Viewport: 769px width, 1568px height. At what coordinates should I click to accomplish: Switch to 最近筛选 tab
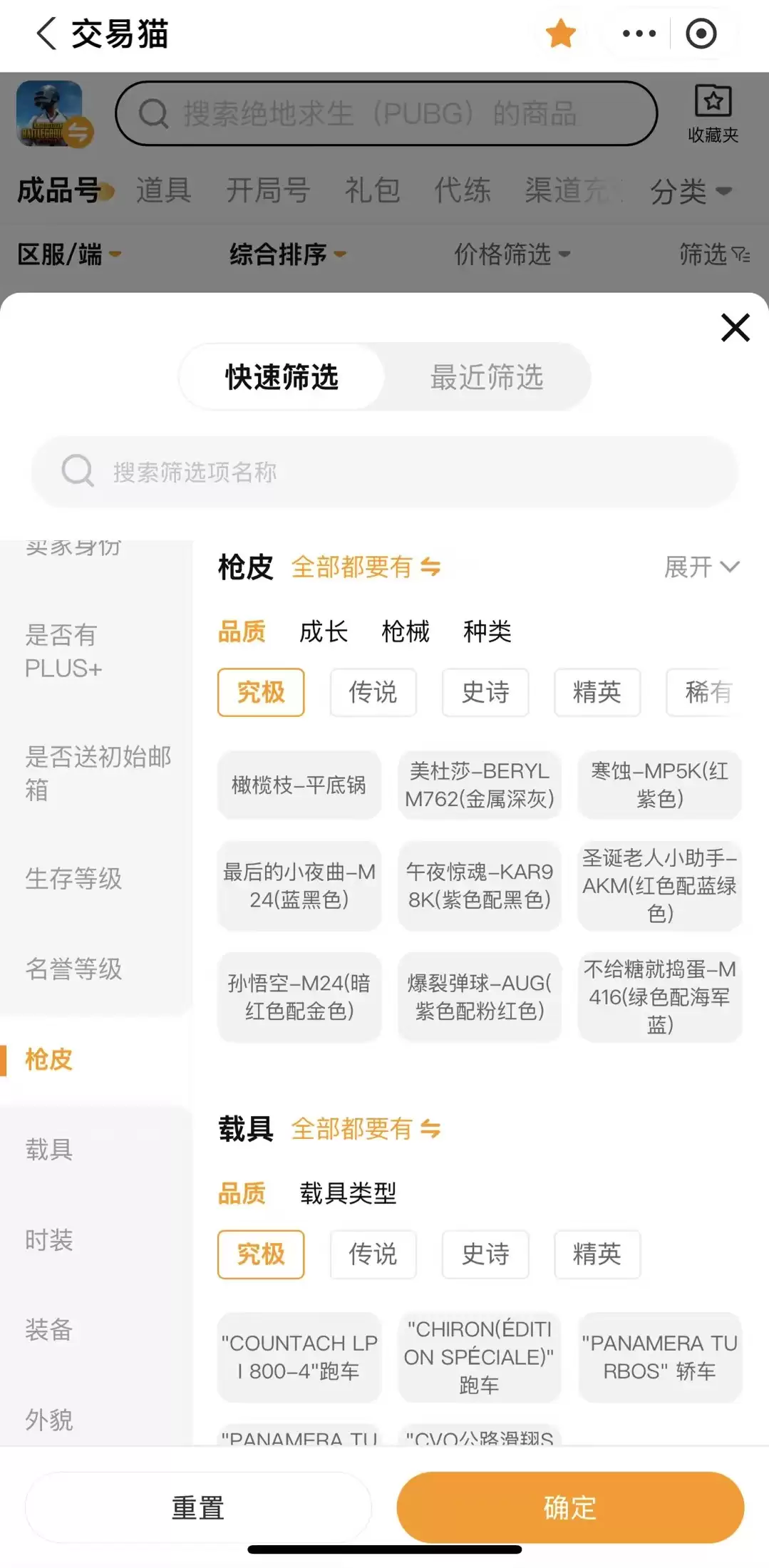487,377
